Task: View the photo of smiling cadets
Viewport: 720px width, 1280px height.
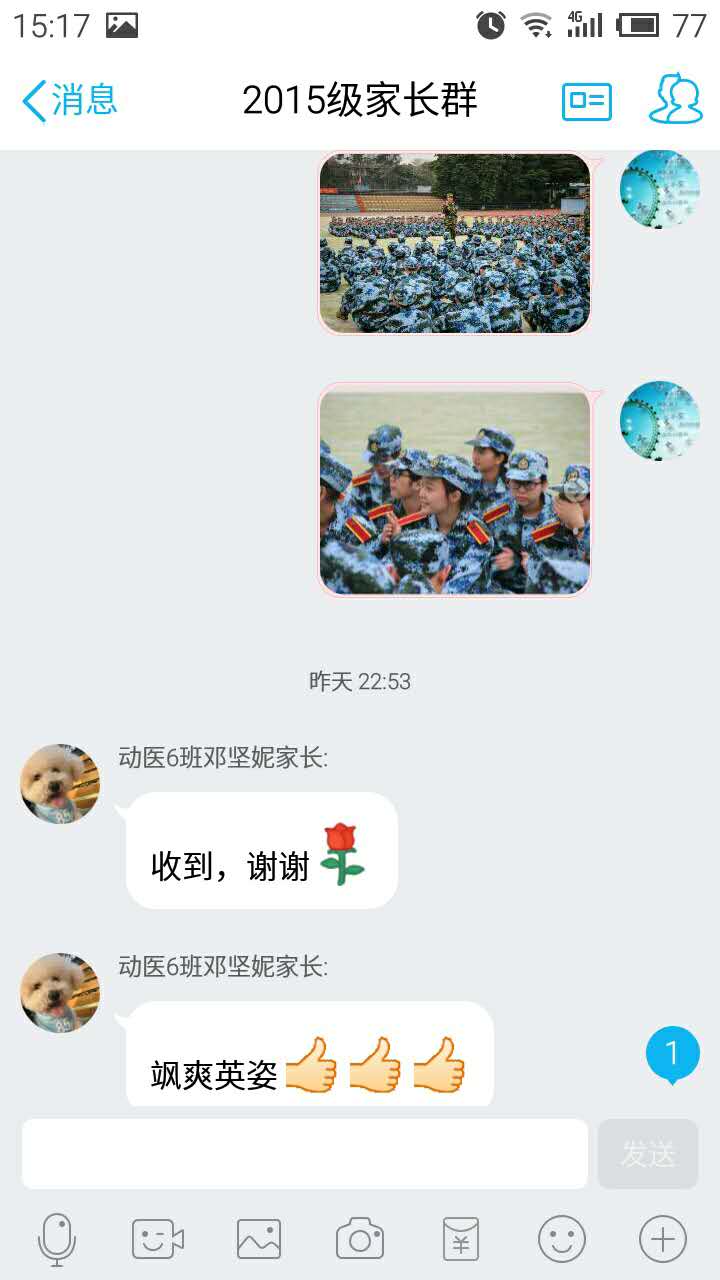Action: [455, 492]
